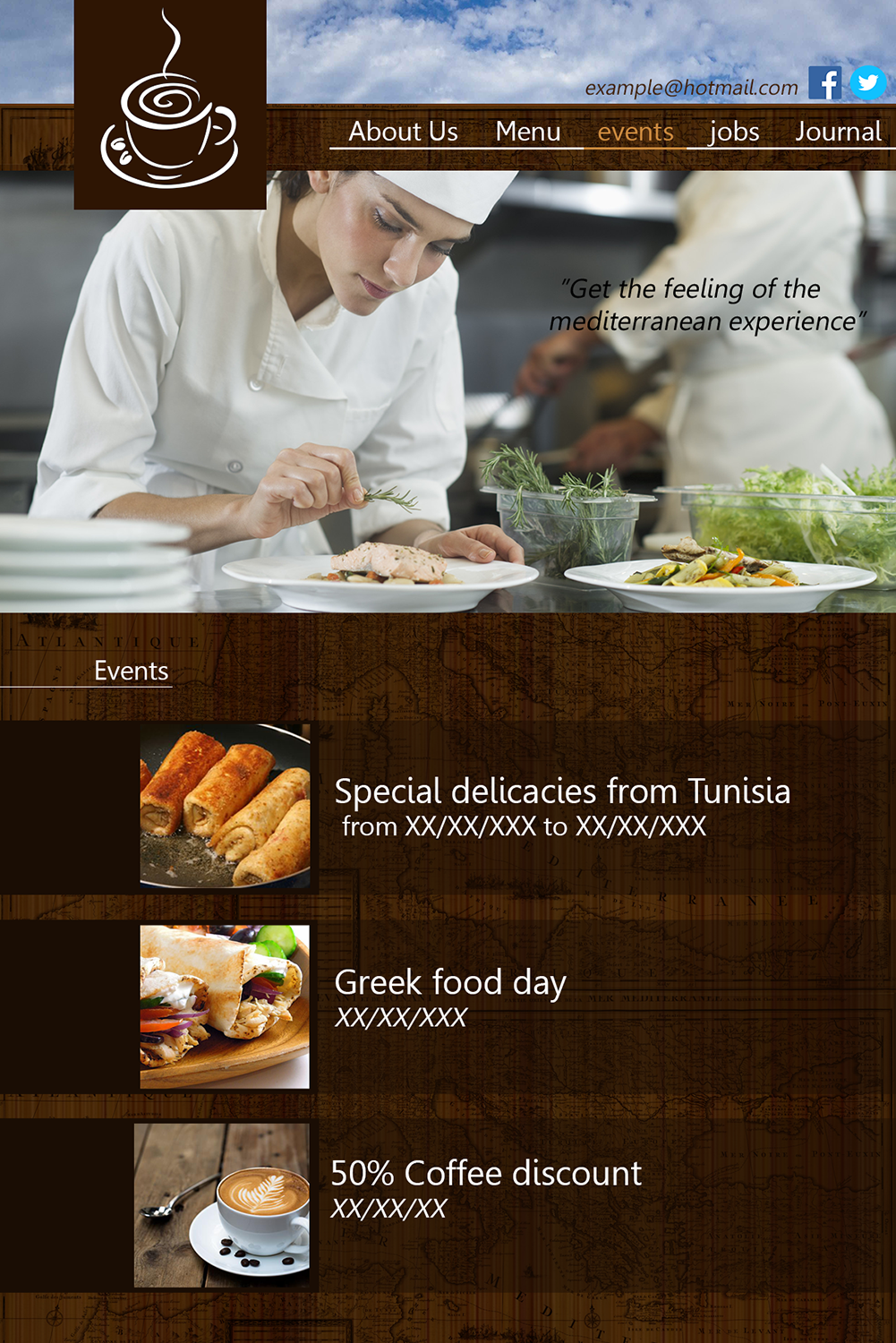Viewport: 896px width, 1343px height.
Task: Open the Special delicacies from Tunisia event
Action: 561,791
